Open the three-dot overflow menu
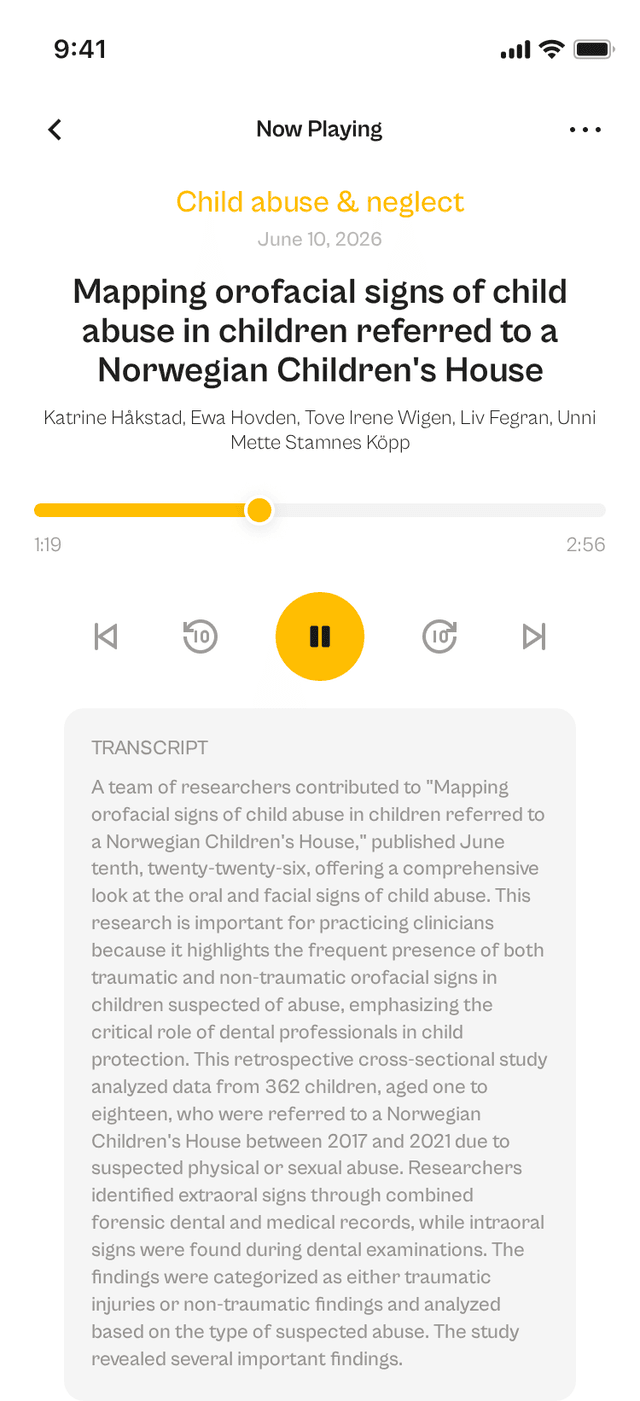Image resolution: width=640 pixels, height=1401 pixels. [x=585, y=129]
